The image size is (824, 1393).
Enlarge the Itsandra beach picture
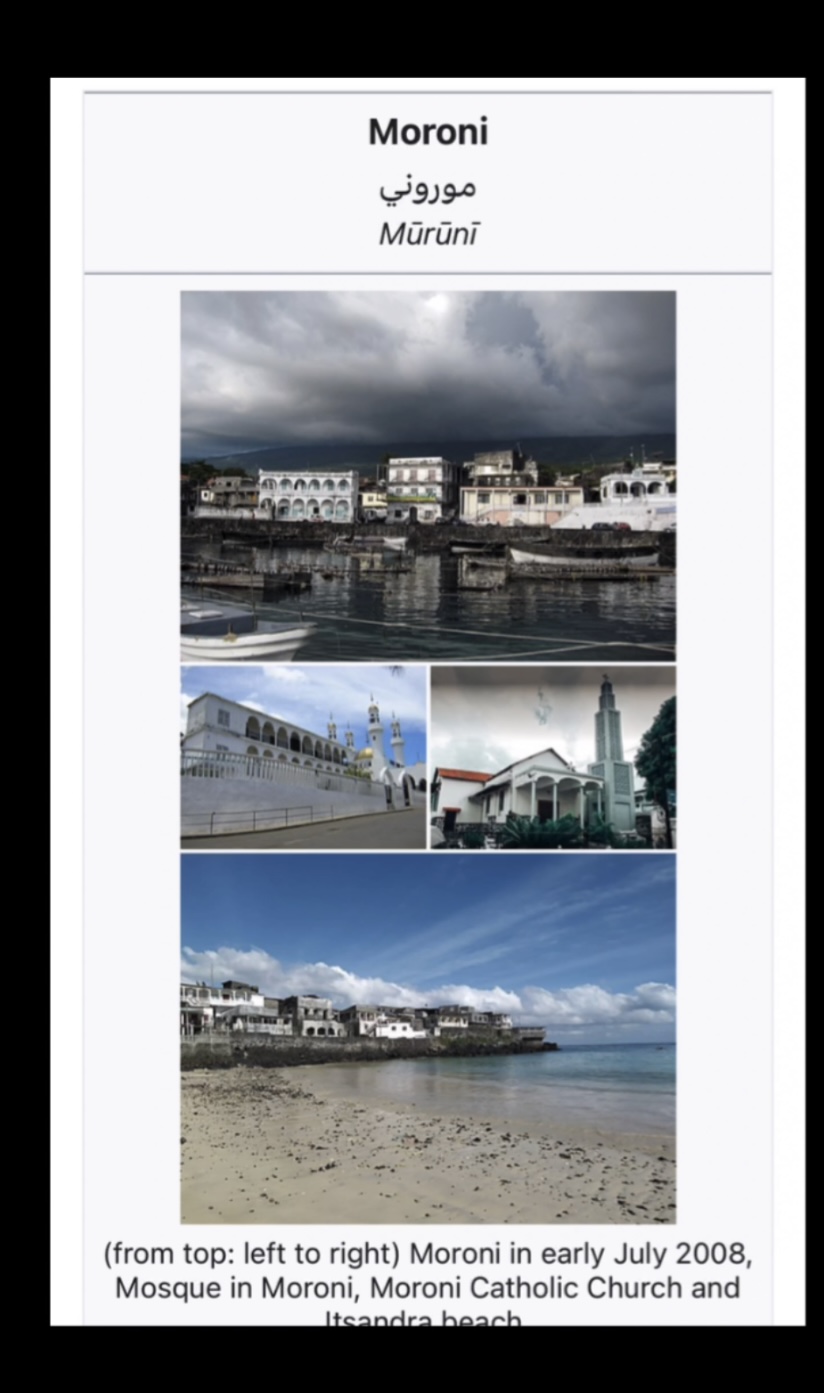coord(428,1037)
